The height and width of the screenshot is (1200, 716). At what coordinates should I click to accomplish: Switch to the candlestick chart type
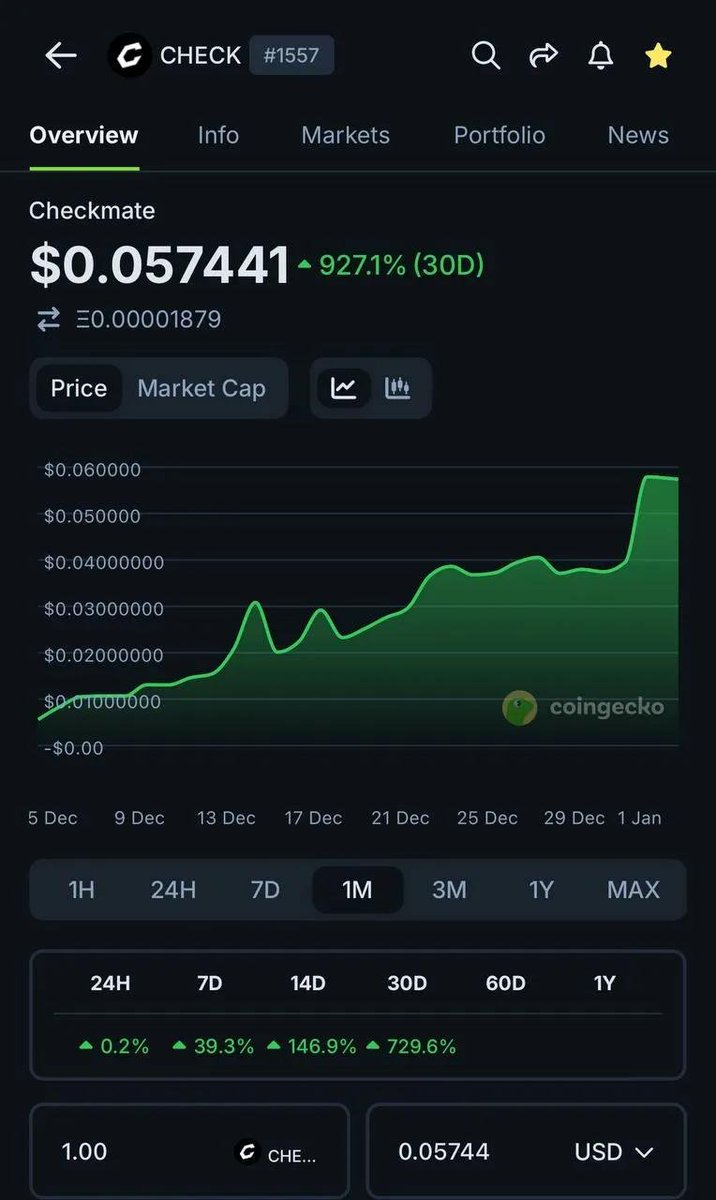tap(398, 388)
